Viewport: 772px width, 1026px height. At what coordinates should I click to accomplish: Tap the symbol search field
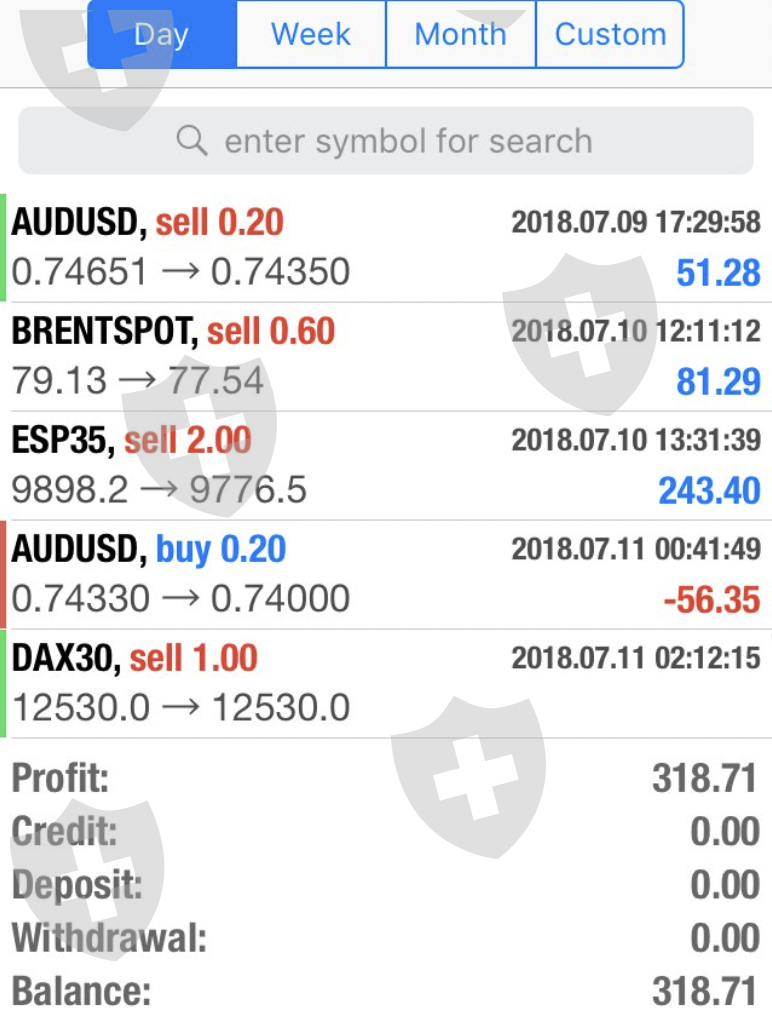point(386,141)
